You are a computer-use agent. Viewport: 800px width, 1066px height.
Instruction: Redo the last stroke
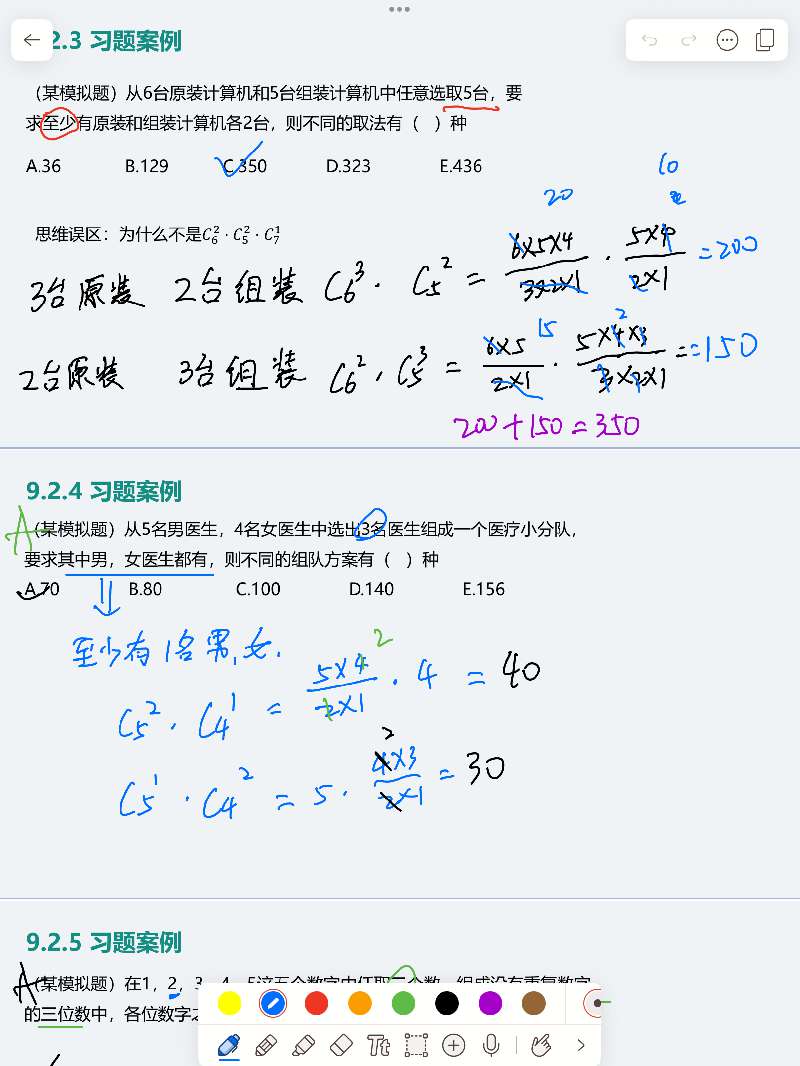pyautogui.click(x=688, y=40)
